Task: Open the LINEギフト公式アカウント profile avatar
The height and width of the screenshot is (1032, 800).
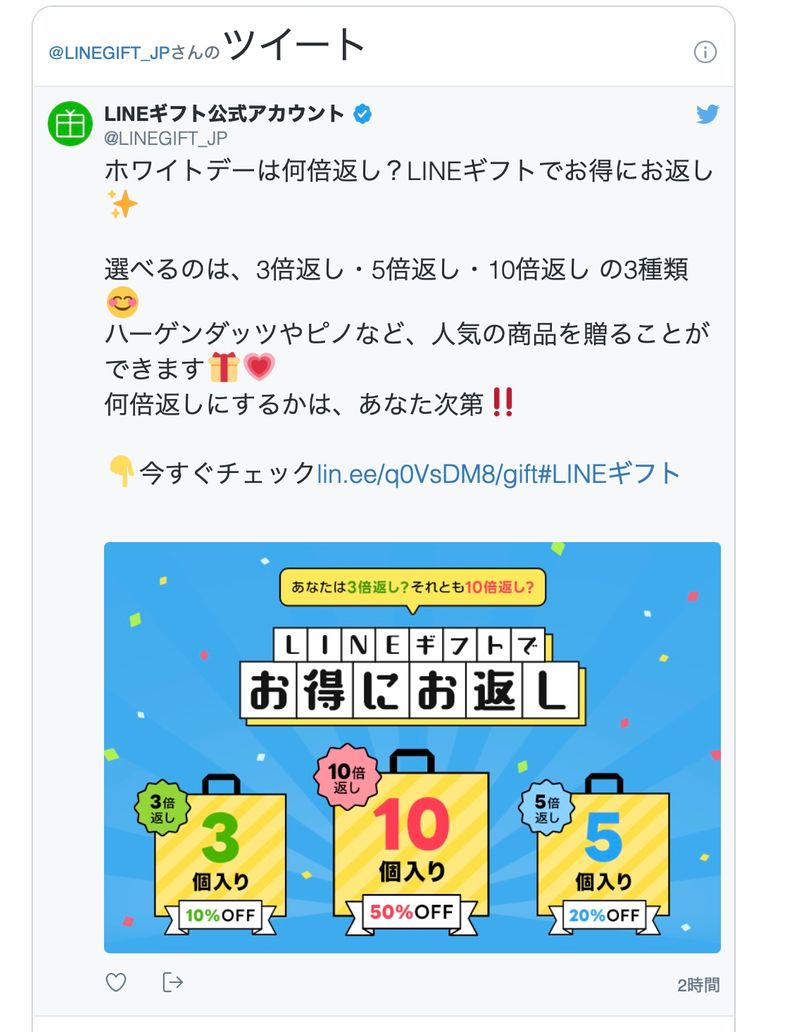Action: click(x=70, y=124)
